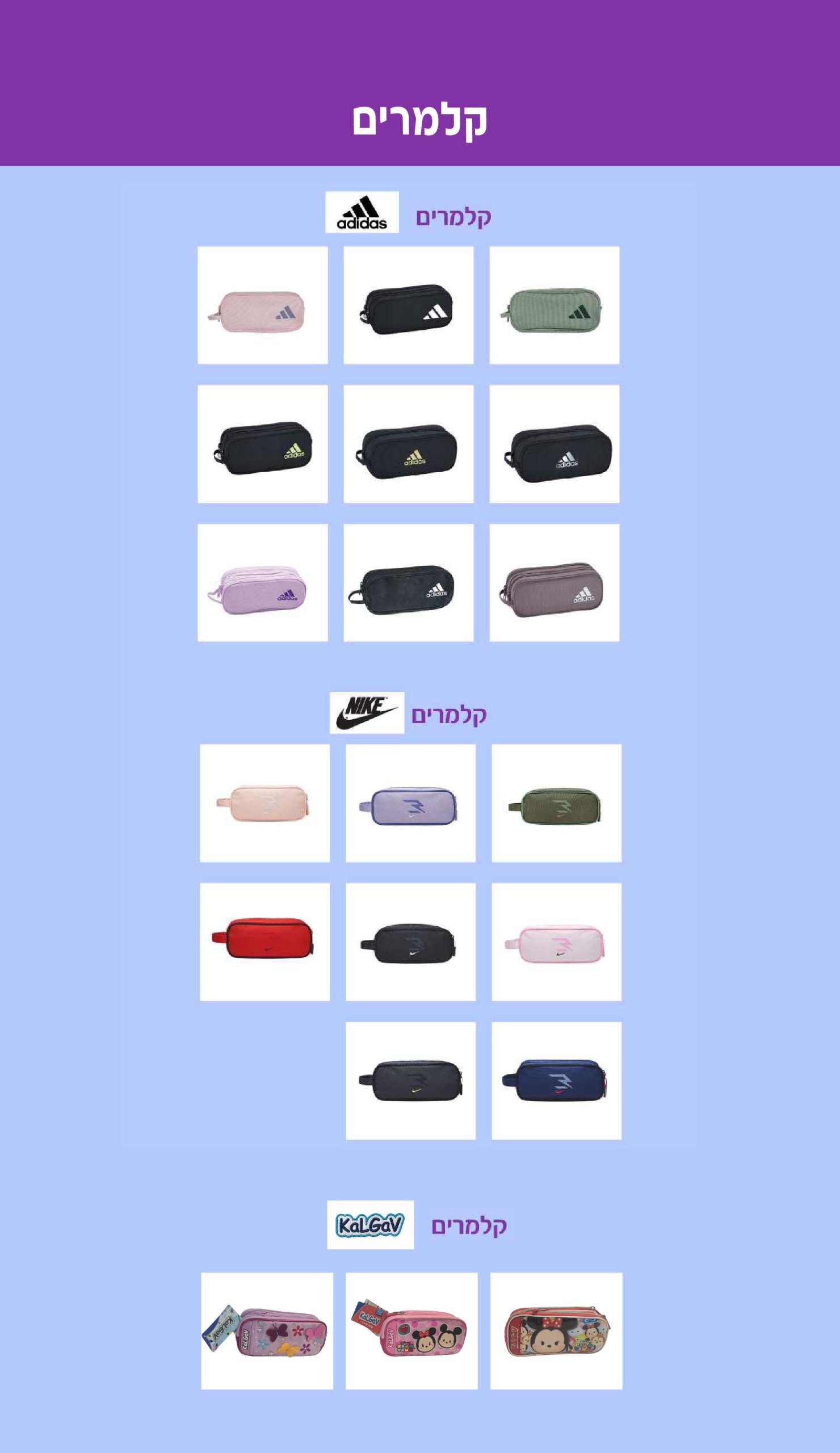View the light pink Nike pencil case
The height and width of the screenshot is (1453, 840).
556,942
